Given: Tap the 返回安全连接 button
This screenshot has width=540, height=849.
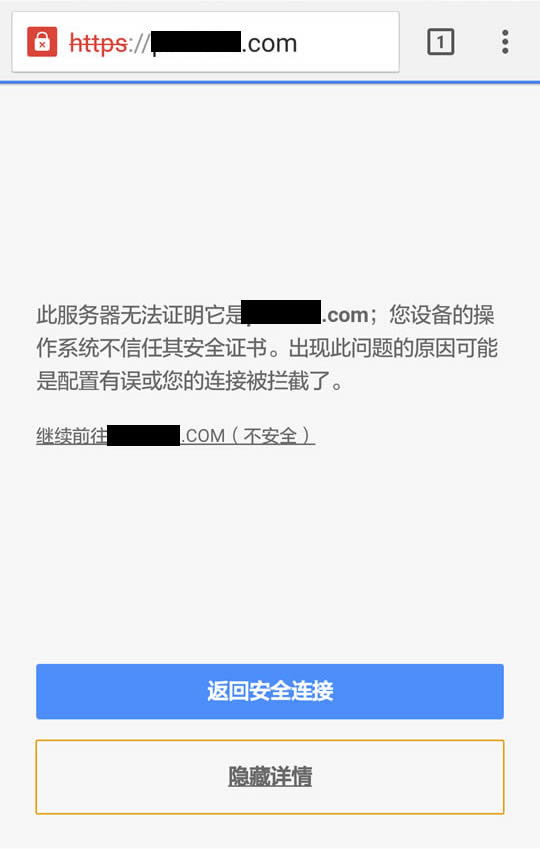Looking at the screenshot, I should click(270, 691).
